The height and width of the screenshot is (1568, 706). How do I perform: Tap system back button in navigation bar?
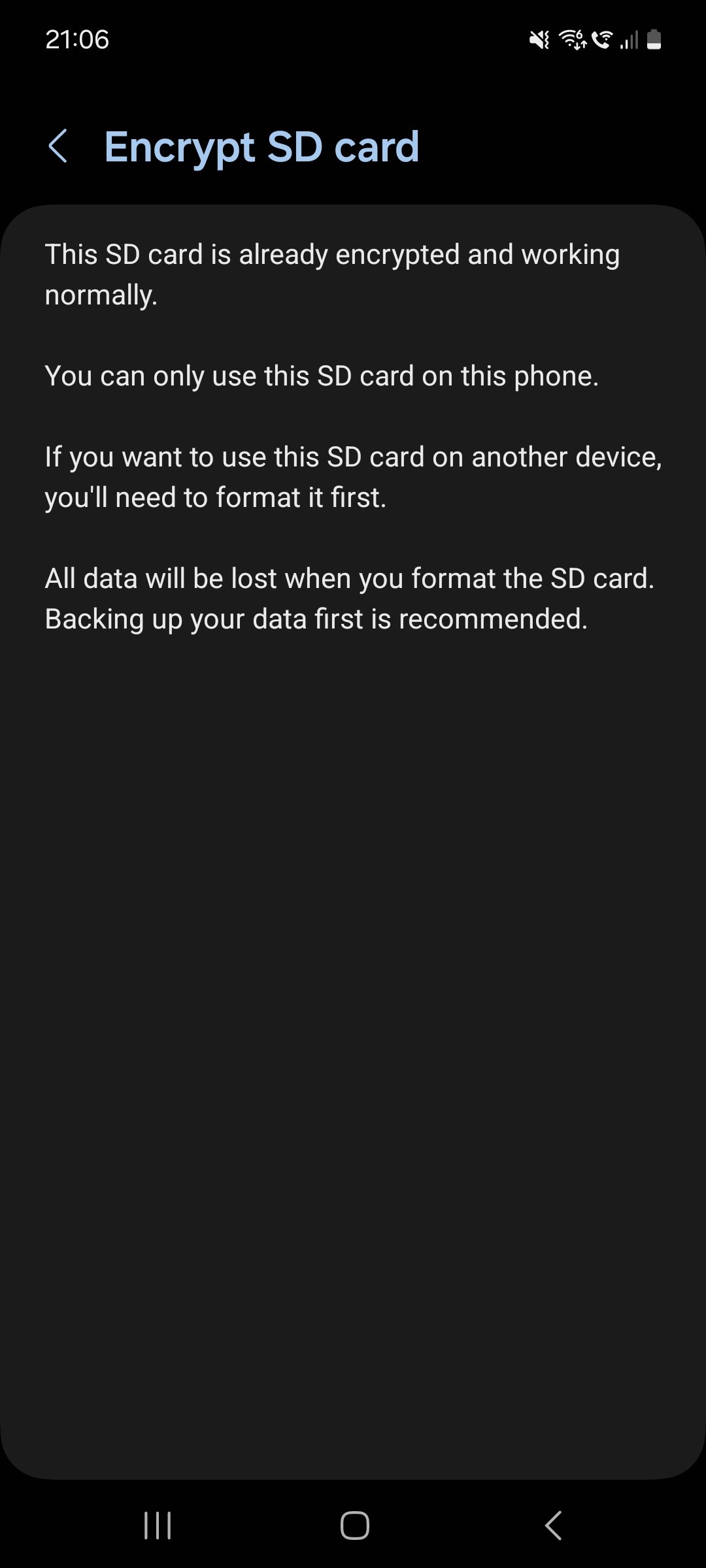point(553,1526)
